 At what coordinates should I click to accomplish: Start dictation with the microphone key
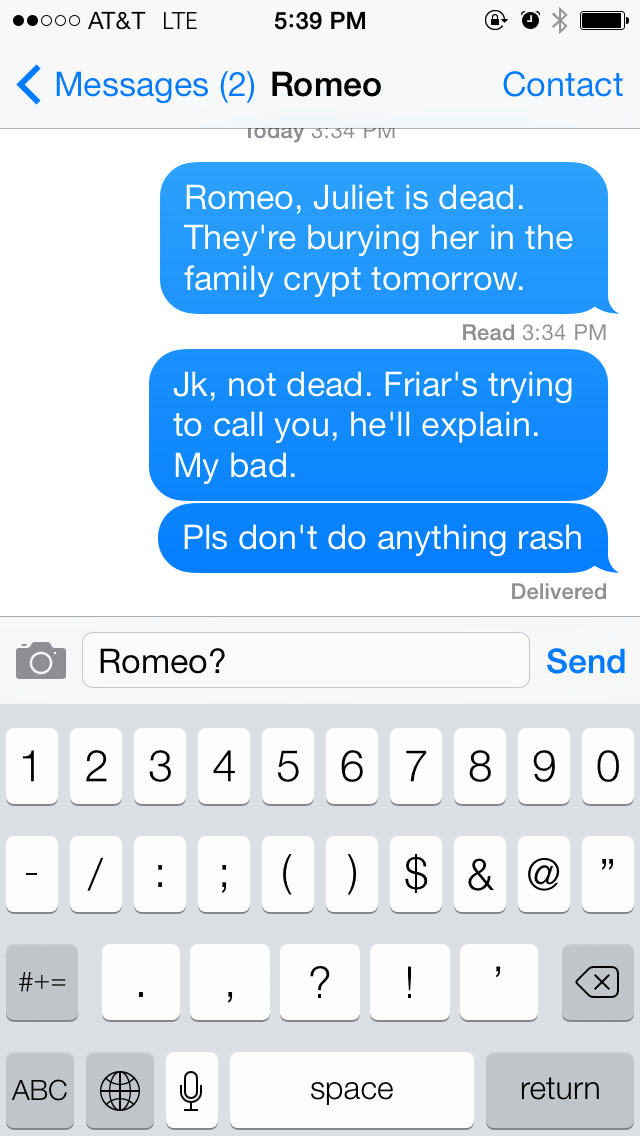click(191, 1089)
